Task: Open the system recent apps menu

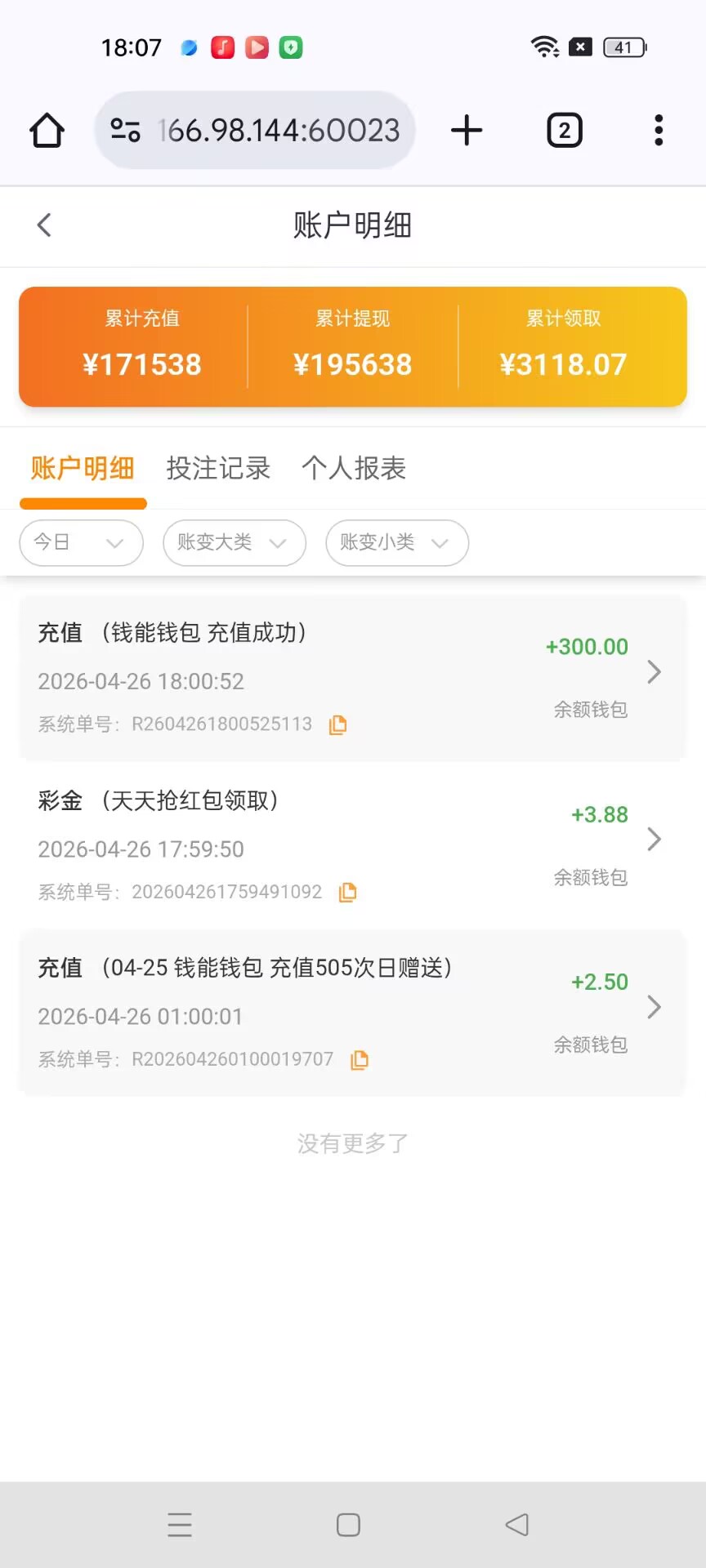Action: (x=180, y=1524)
